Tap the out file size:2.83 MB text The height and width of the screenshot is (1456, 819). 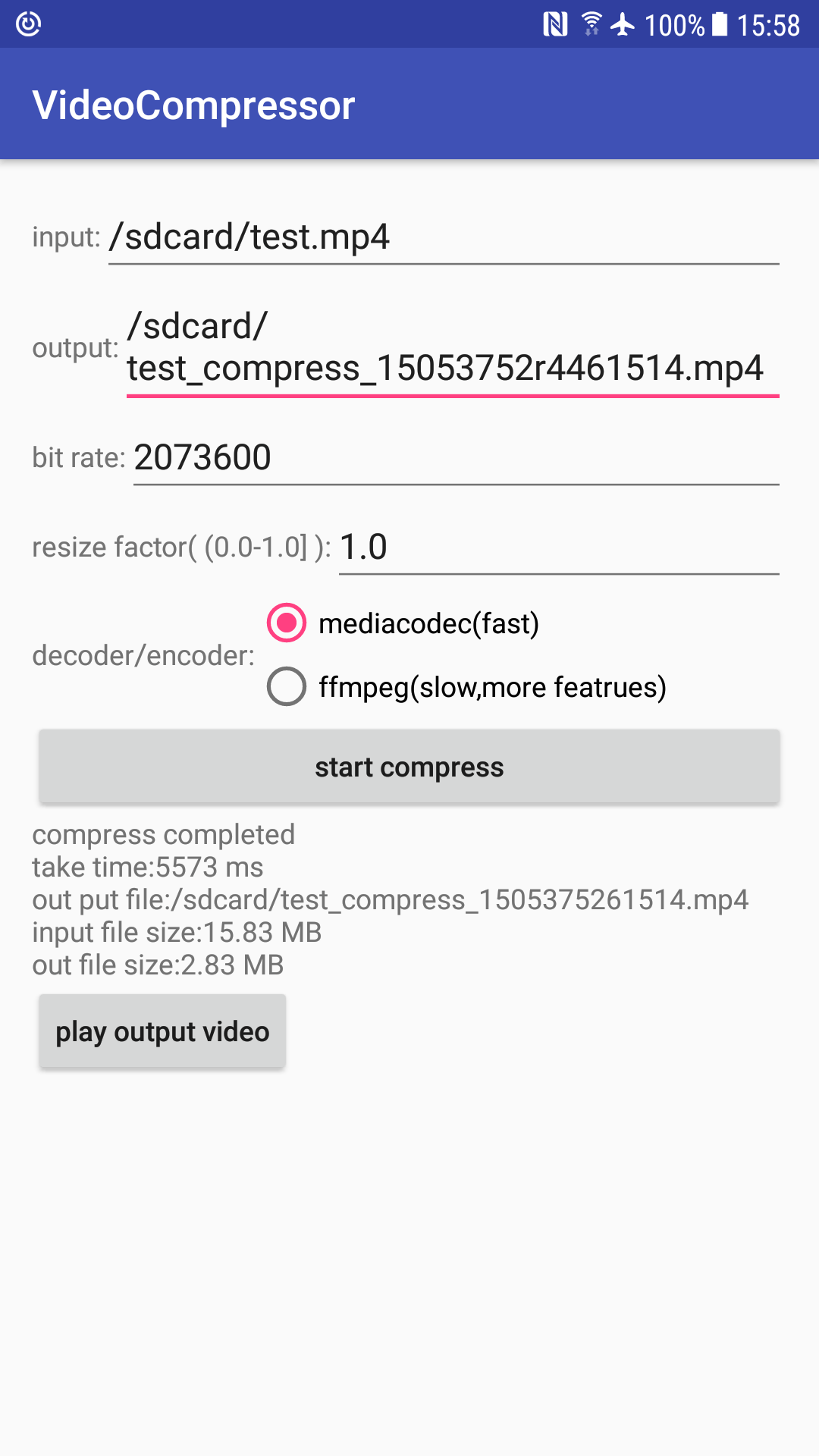(x=157, y=965)
